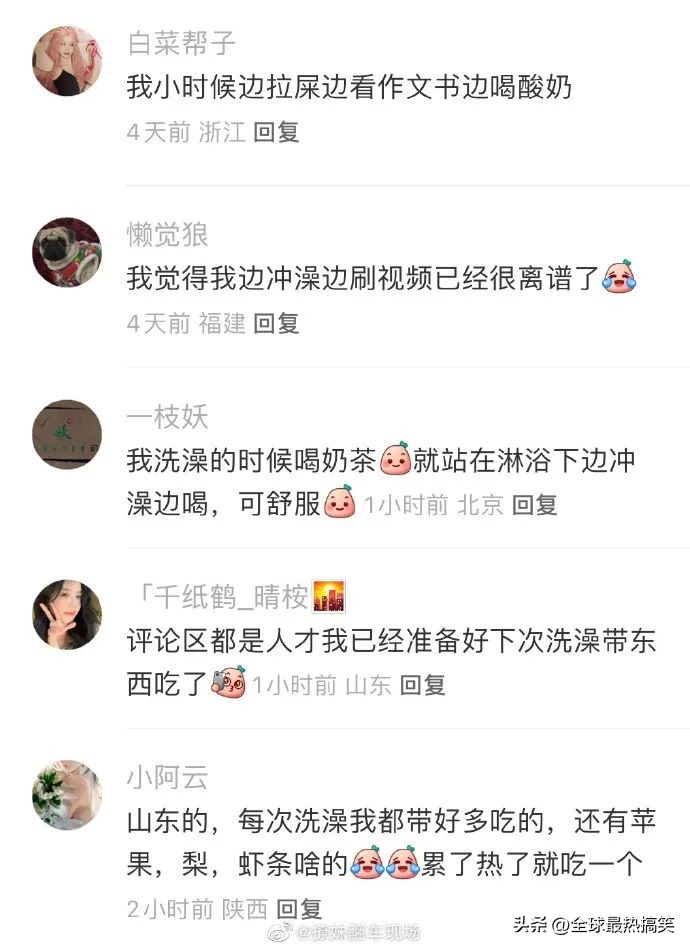This screenshot has width=690, height=949.
Task: Tap the username 懒觉狼
Action: point(167,235)
